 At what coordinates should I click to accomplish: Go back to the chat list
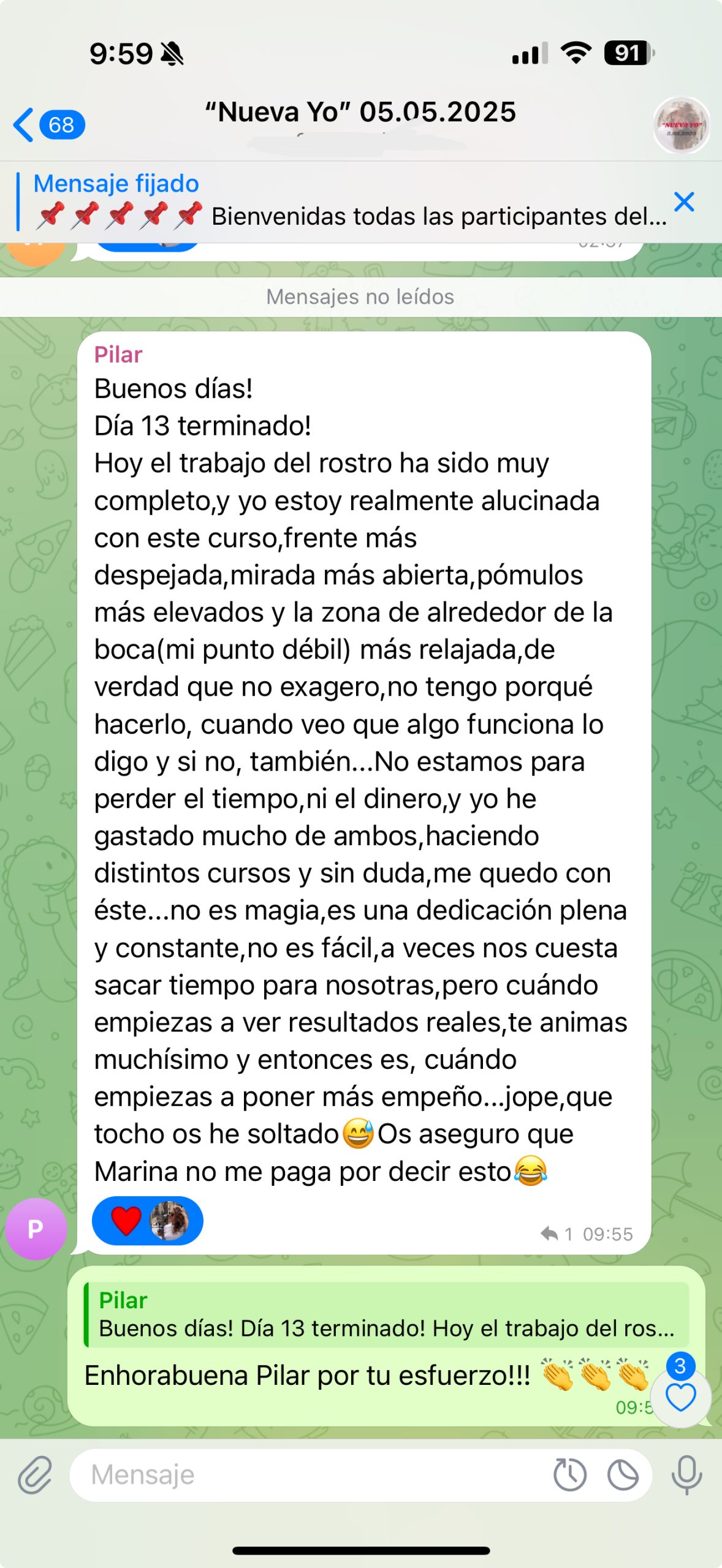[x=48, y=125]
